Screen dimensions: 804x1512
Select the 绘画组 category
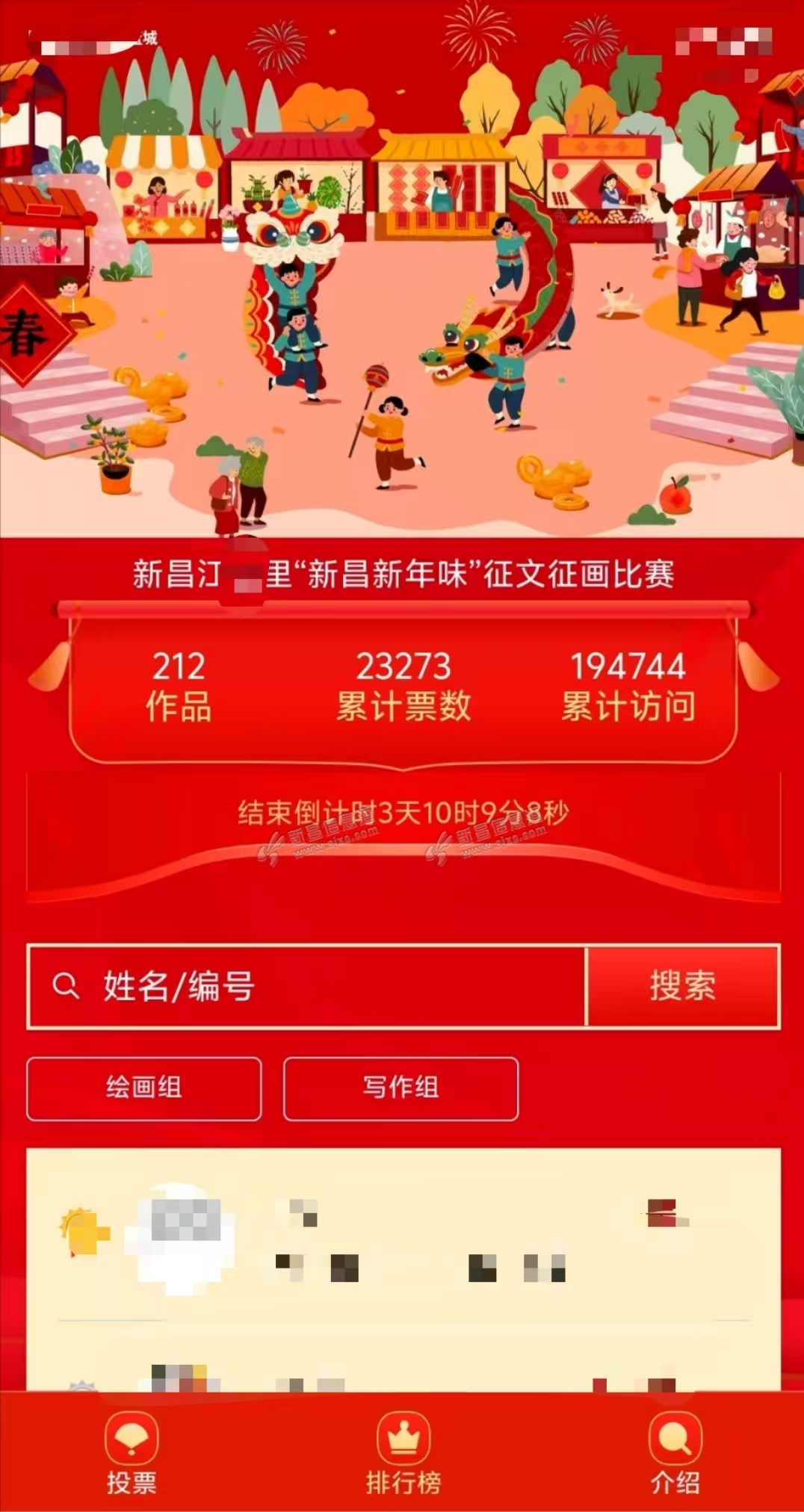pyautogui.click(x=144, y=1088)
